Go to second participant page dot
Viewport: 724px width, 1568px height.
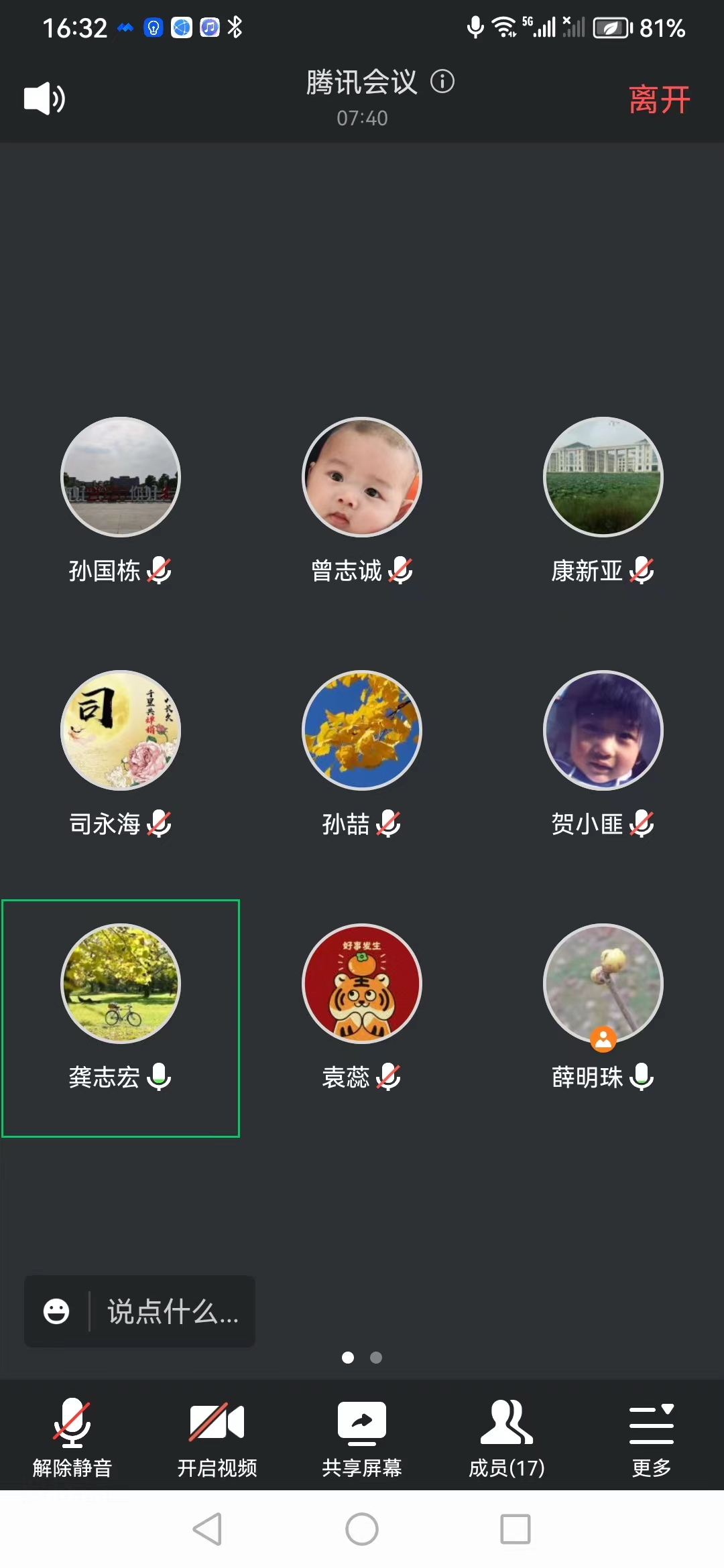(376, 1357)
